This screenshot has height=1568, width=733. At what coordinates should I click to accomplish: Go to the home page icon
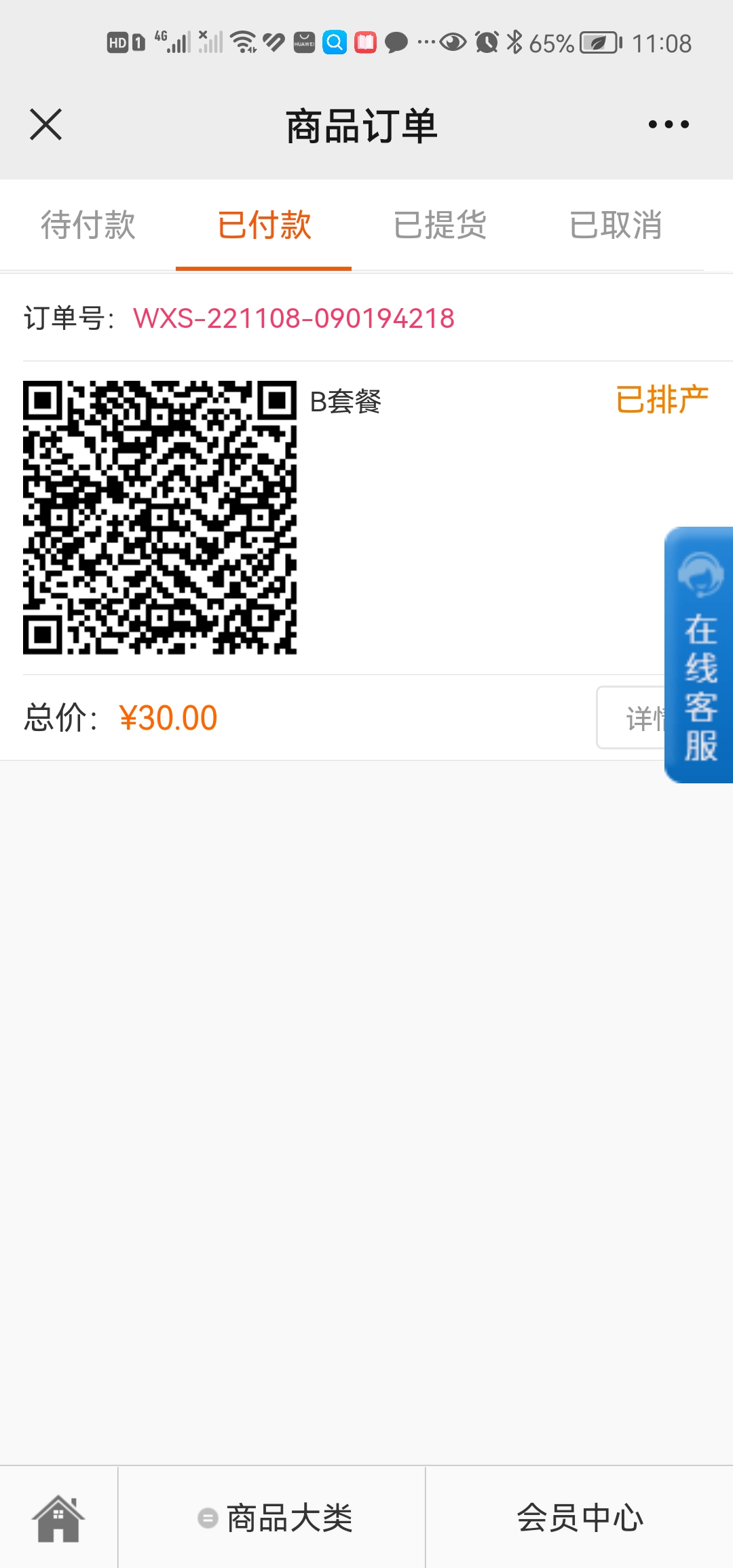pos(58,1518)
